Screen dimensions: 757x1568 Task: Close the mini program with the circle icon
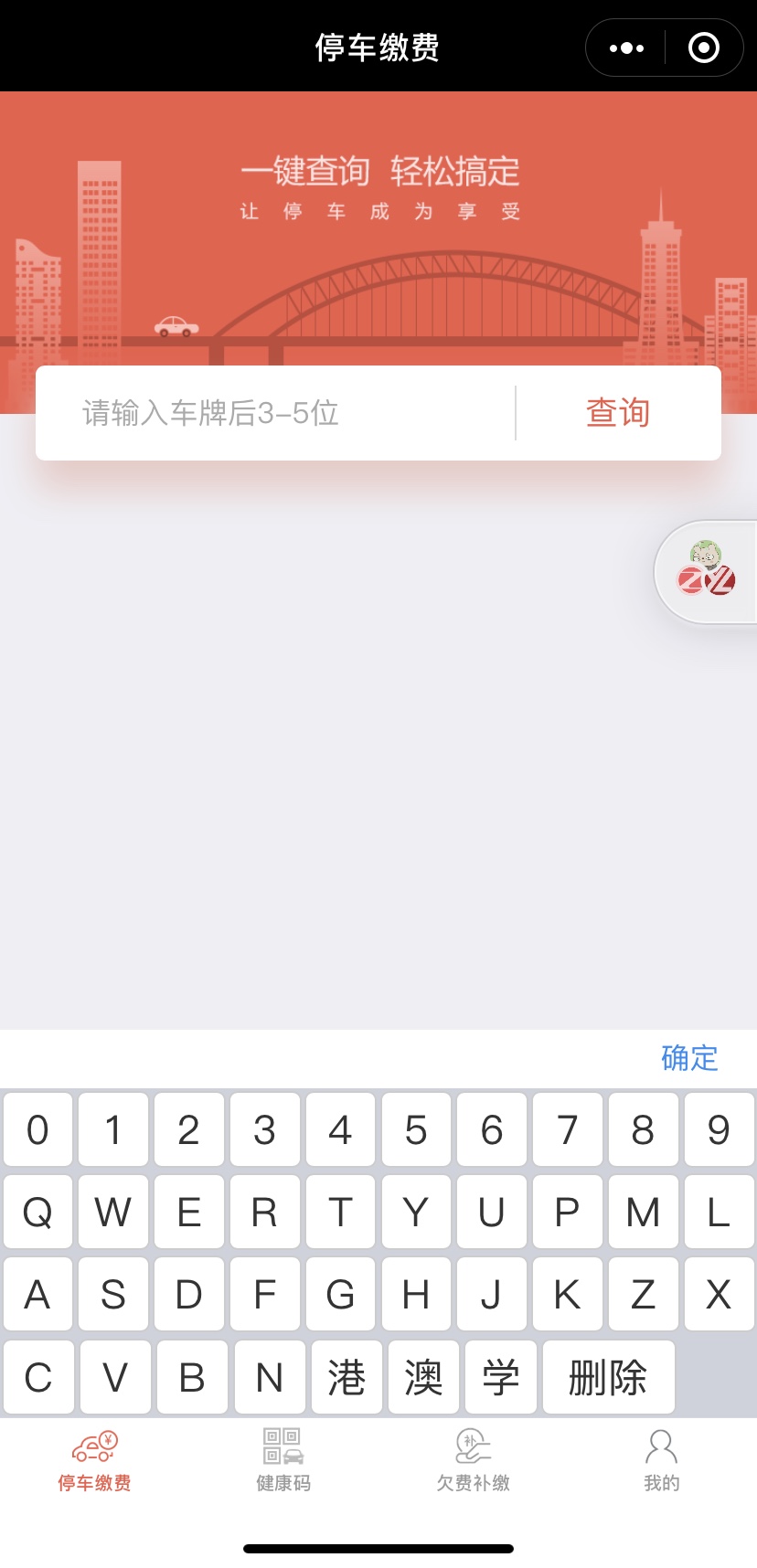703,48
